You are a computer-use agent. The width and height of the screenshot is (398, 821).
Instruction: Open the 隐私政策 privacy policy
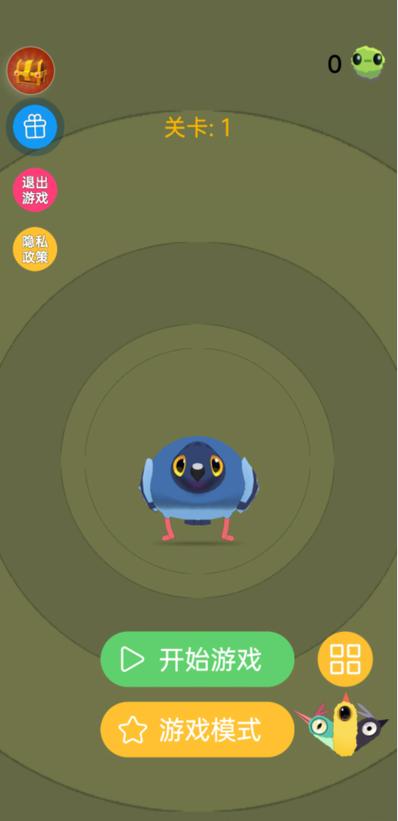35,249
